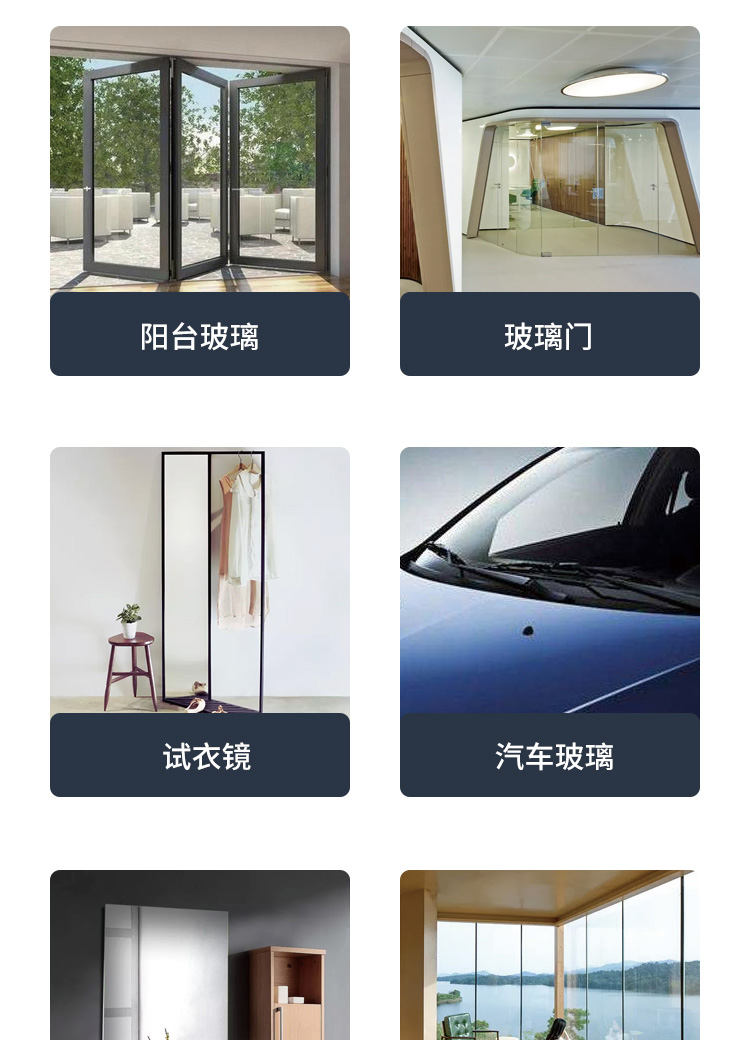750x1040 pixels.
Task: Open the 汽车玻璃 (car glass) category card
Action: (x=550, y=620)
